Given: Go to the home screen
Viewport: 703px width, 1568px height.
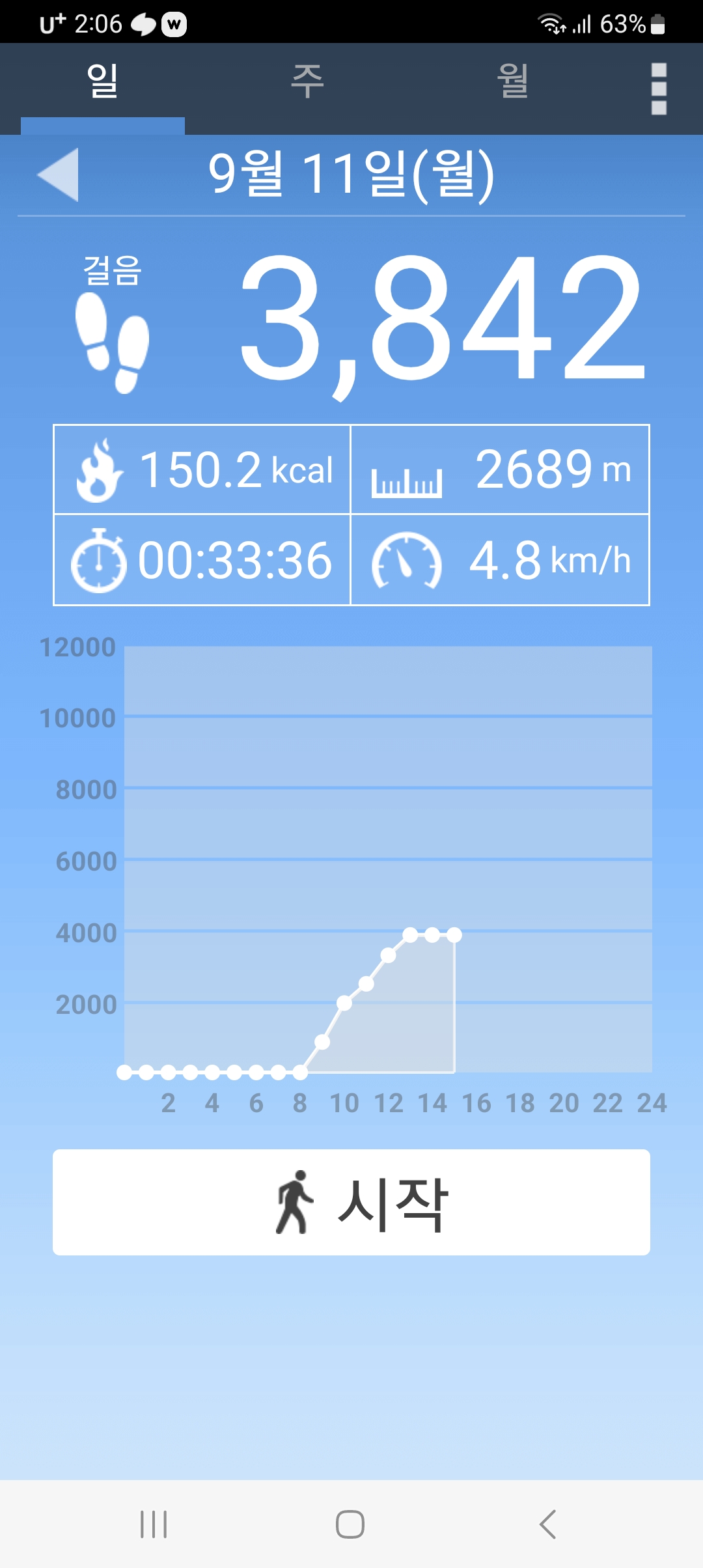Looking at the screenshot, I should pos(350,1524).
